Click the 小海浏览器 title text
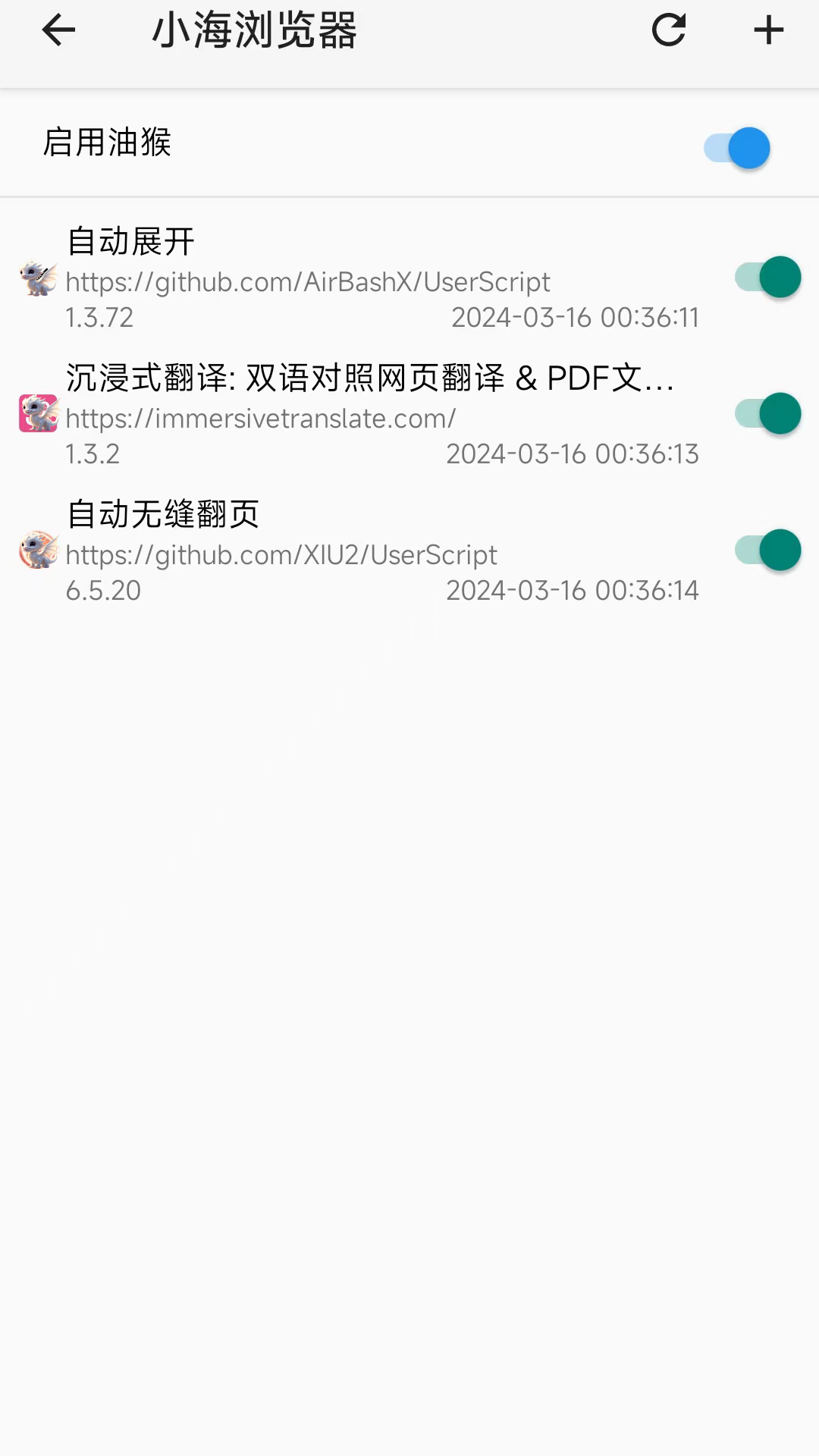 click(x=254, y=30)
